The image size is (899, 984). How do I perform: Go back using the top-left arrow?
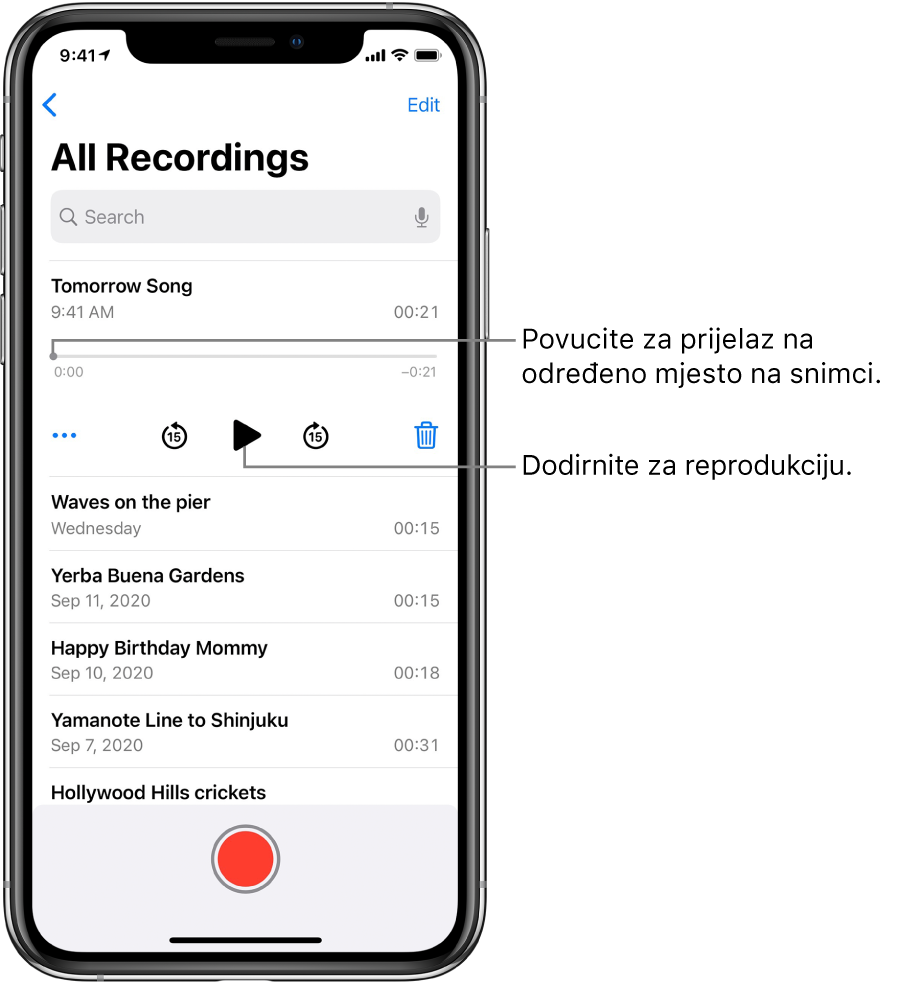50,105
